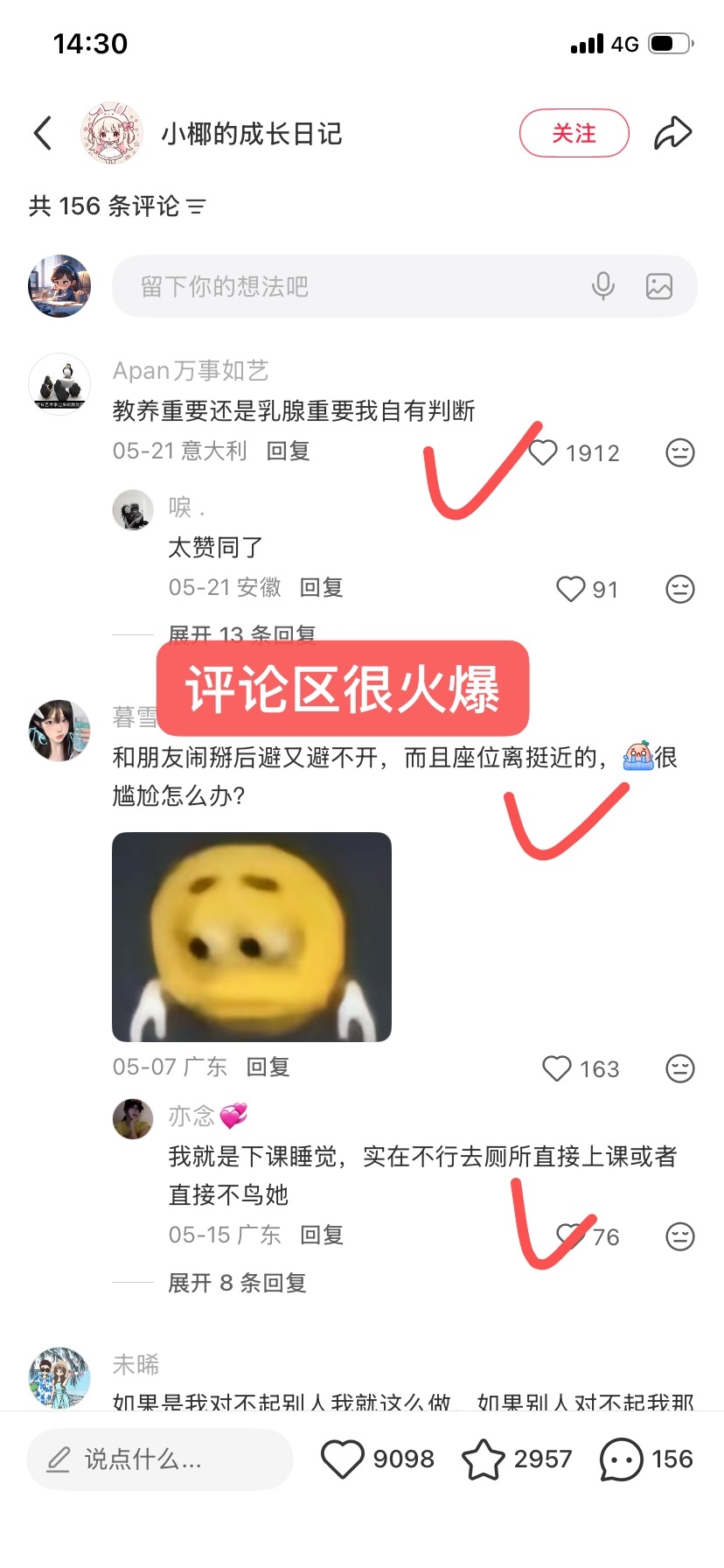Like Apan万事如艺's comment with 1912 likes

point(543,452)
